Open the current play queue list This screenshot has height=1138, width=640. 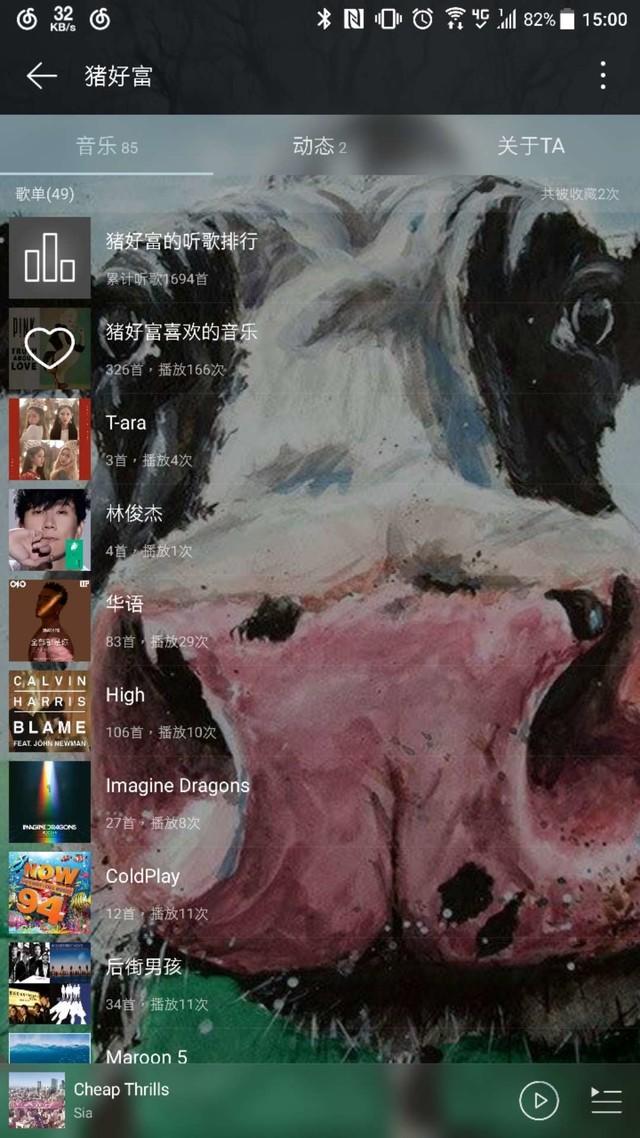coord(606,1101)
